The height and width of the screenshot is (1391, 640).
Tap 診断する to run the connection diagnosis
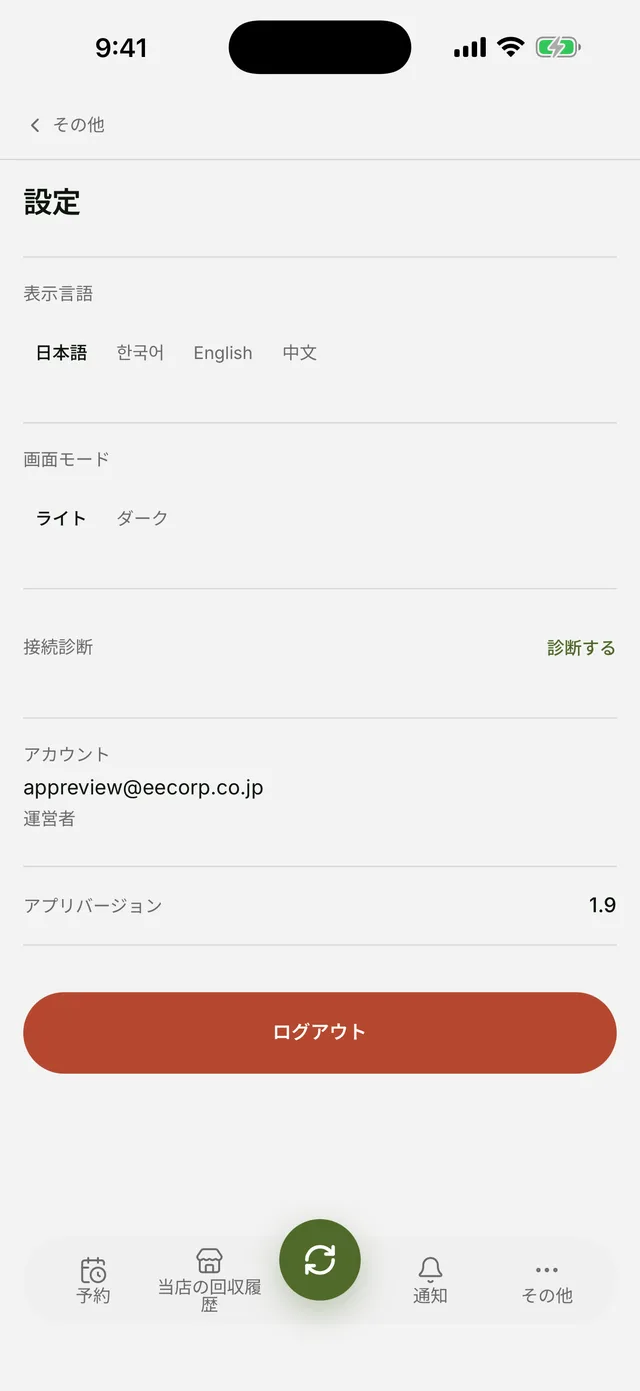[x=581, y=648]
